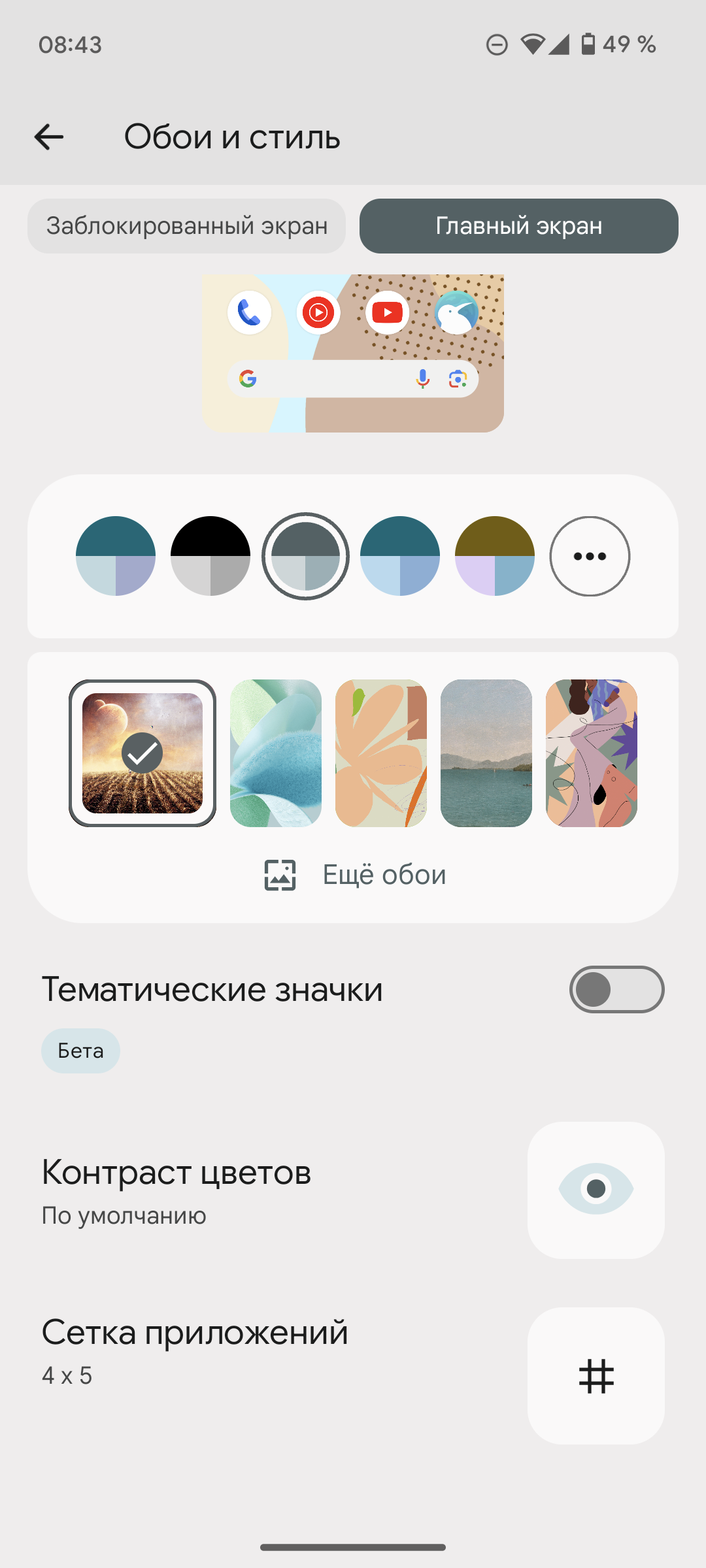Image resolution: width=706 pixels, height=1568 pixels.
Task: Go back from Обои и стиль
Action: (x=49, y=137)
